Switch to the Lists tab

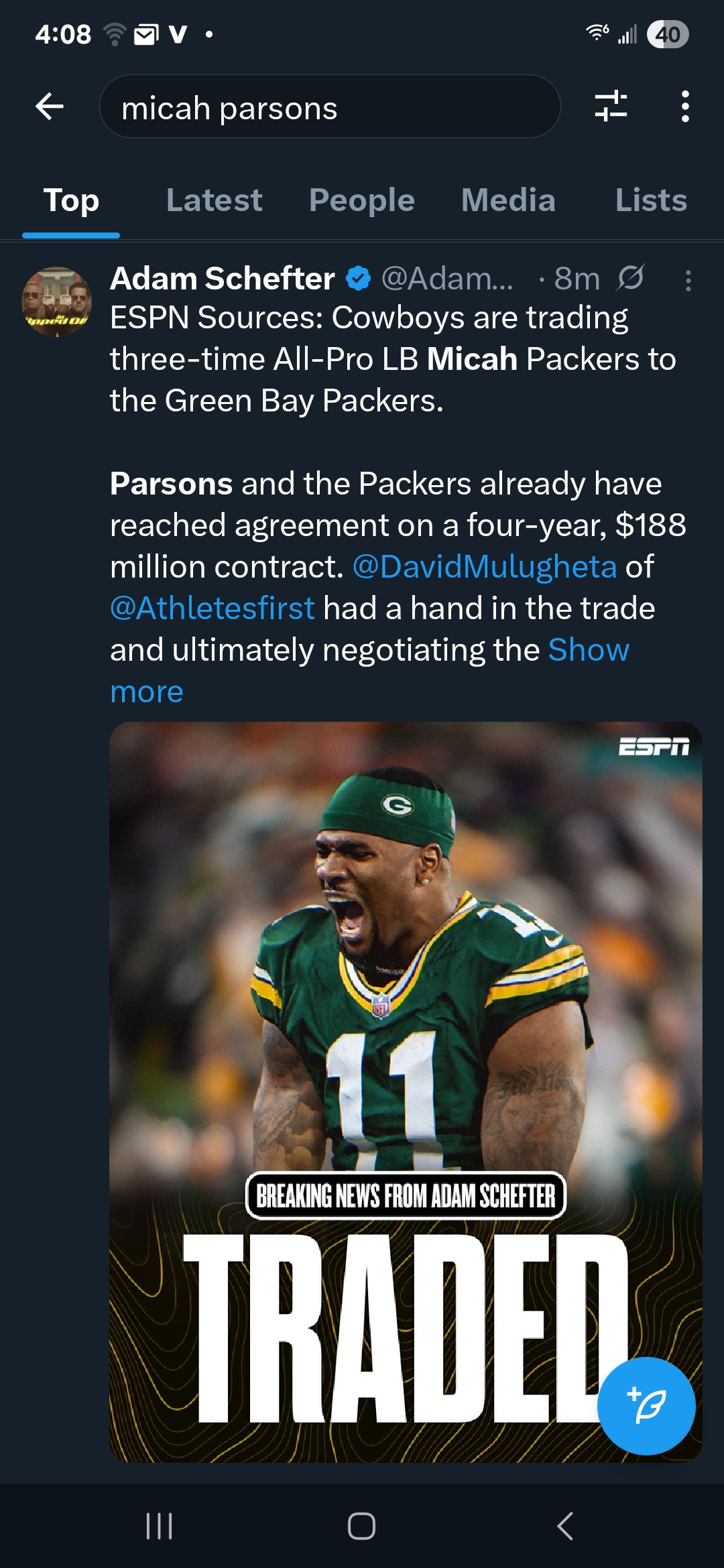coord(650,200)
